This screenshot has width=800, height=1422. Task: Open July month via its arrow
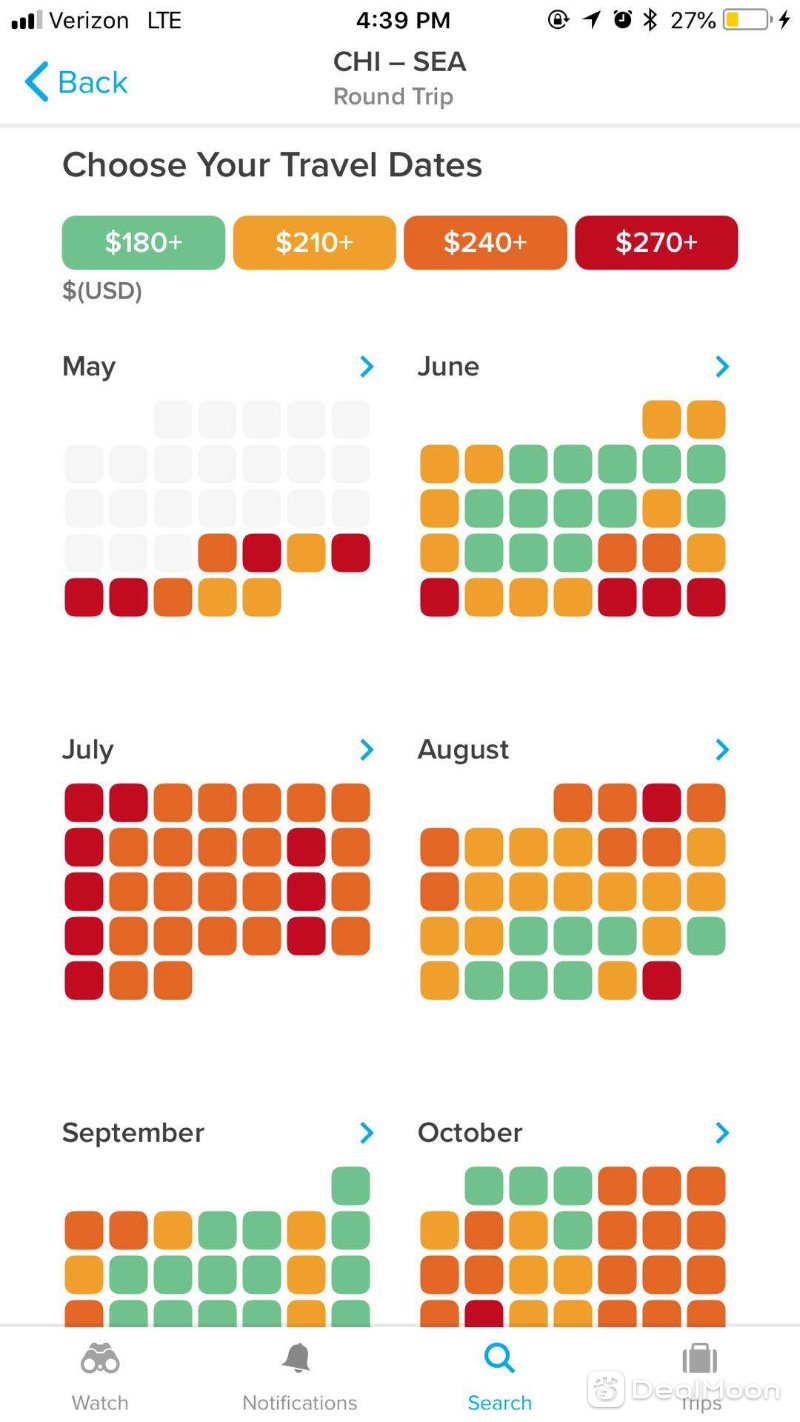[367, 750]
